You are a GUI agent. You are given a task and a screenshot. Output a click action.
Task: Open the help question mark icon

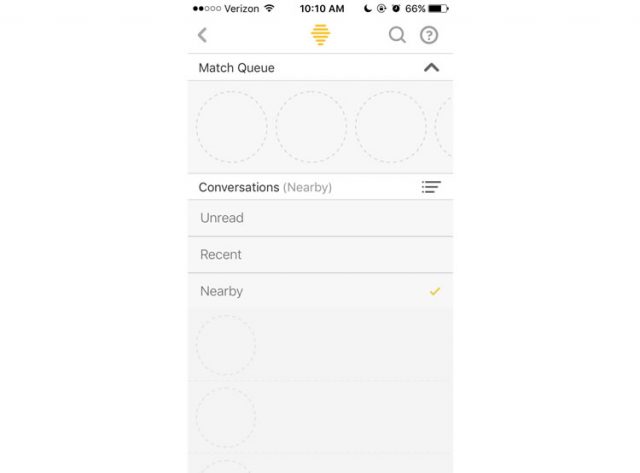pyautogui.click(x=429, y=35)
